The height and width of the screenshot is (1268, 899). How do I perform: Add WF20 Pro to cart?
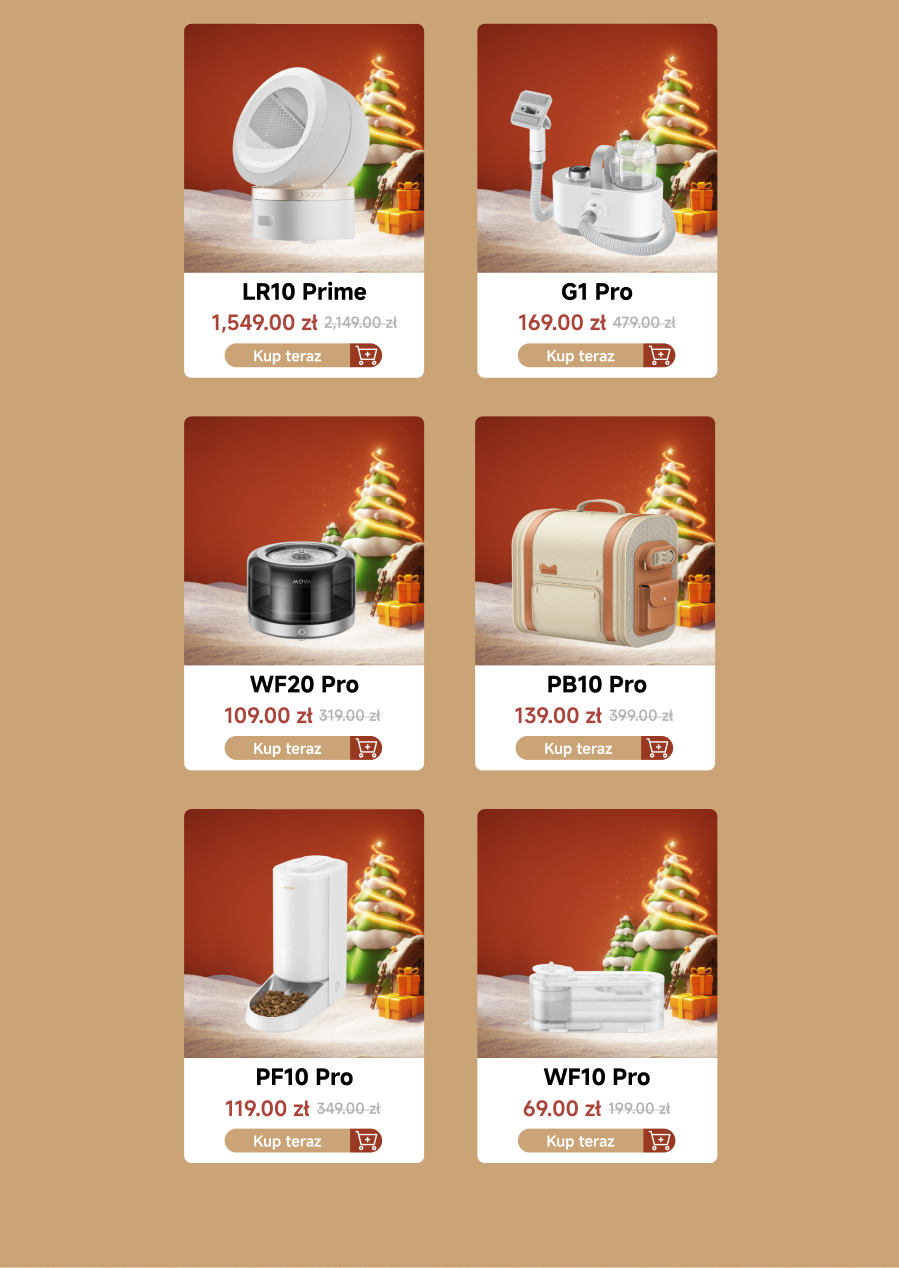(x=366, y=748)
